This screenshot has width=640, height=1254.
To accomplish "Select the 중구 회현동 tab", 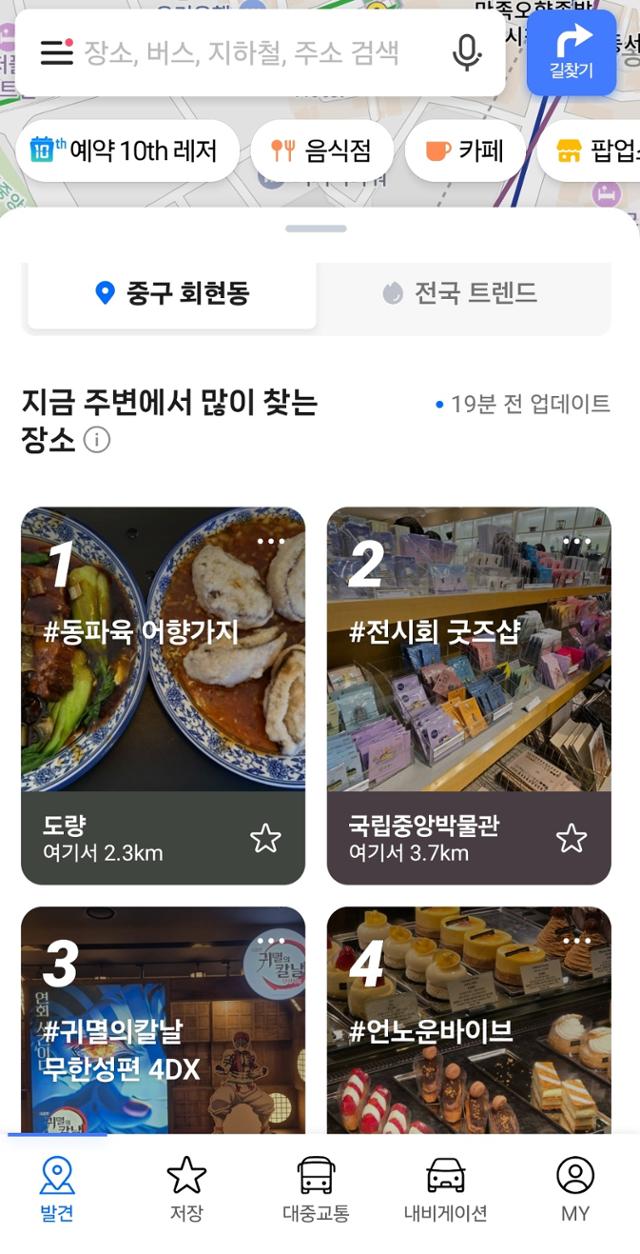I will 172,293.
